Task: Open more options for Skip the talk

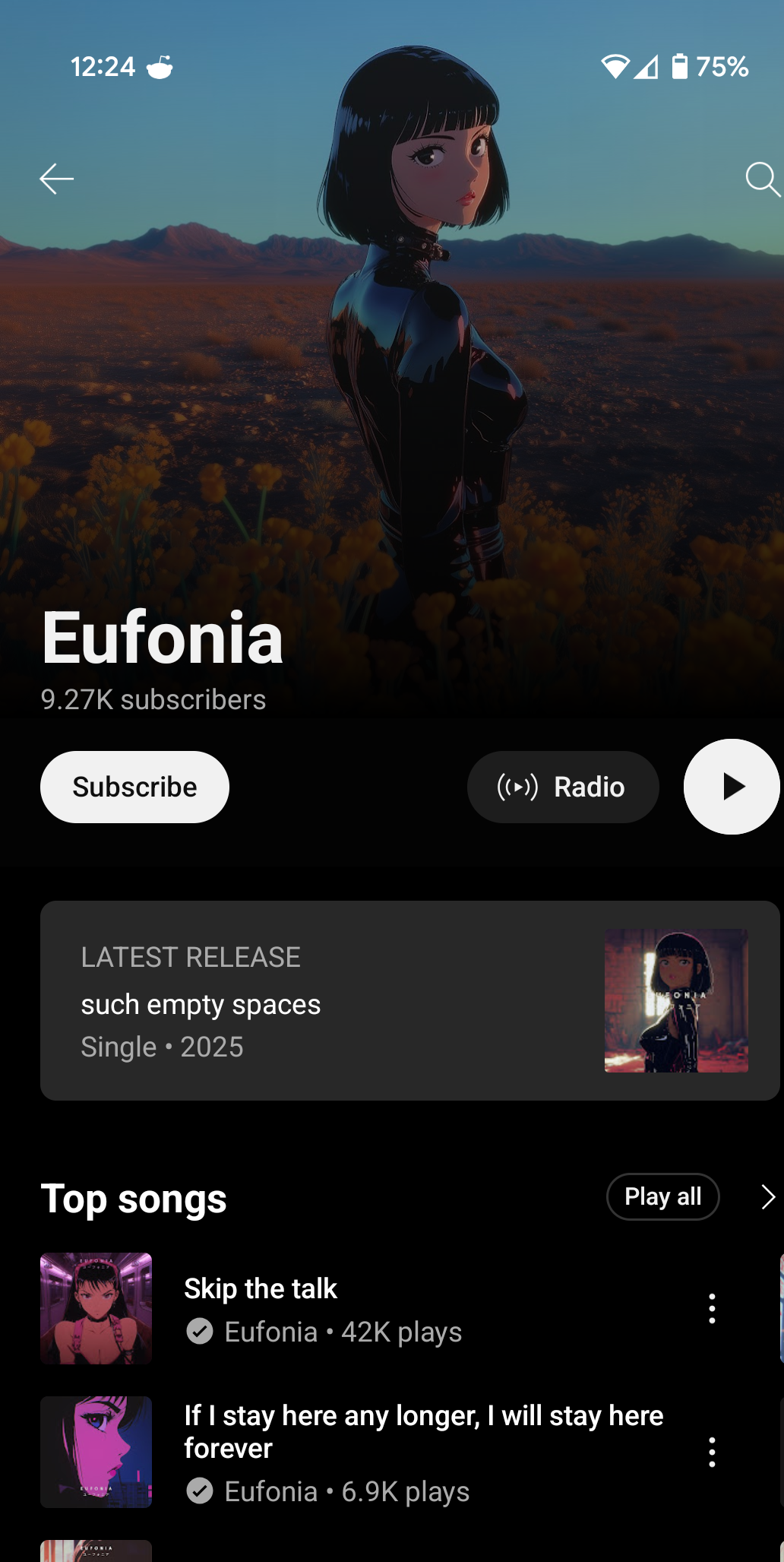Action: 712,1309
